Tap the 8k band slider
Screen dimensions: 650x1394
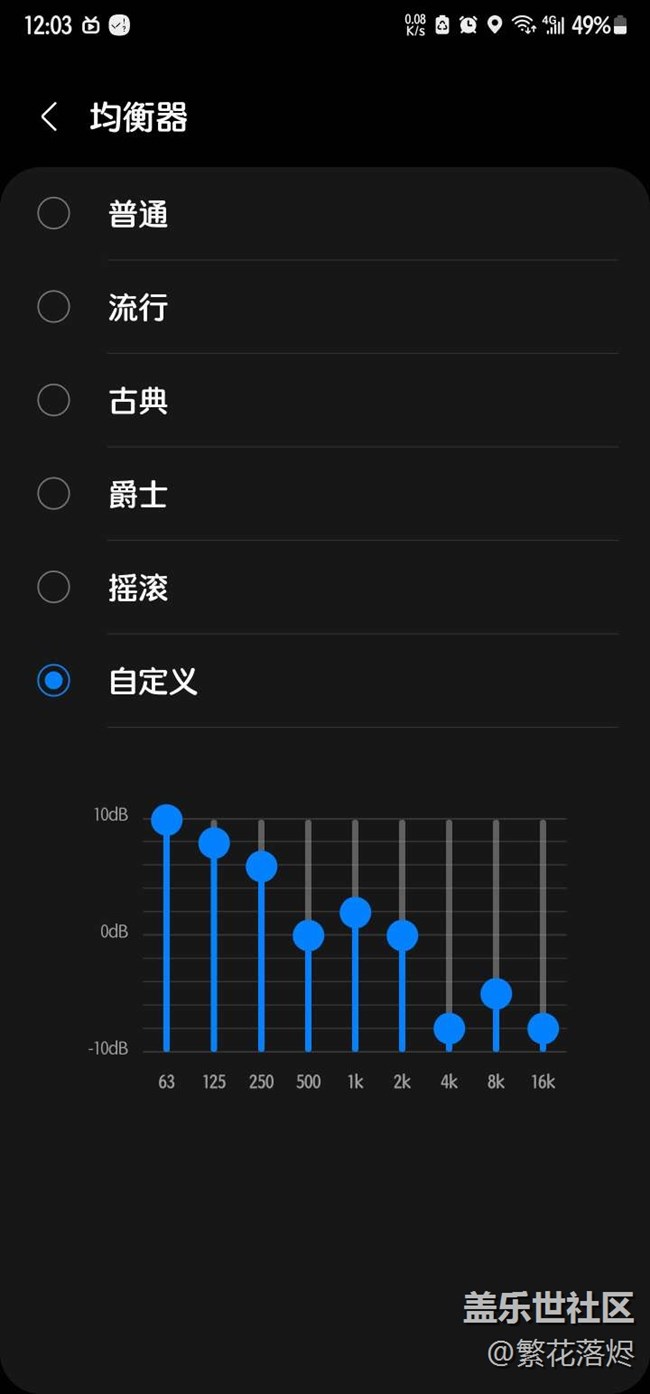496,993
